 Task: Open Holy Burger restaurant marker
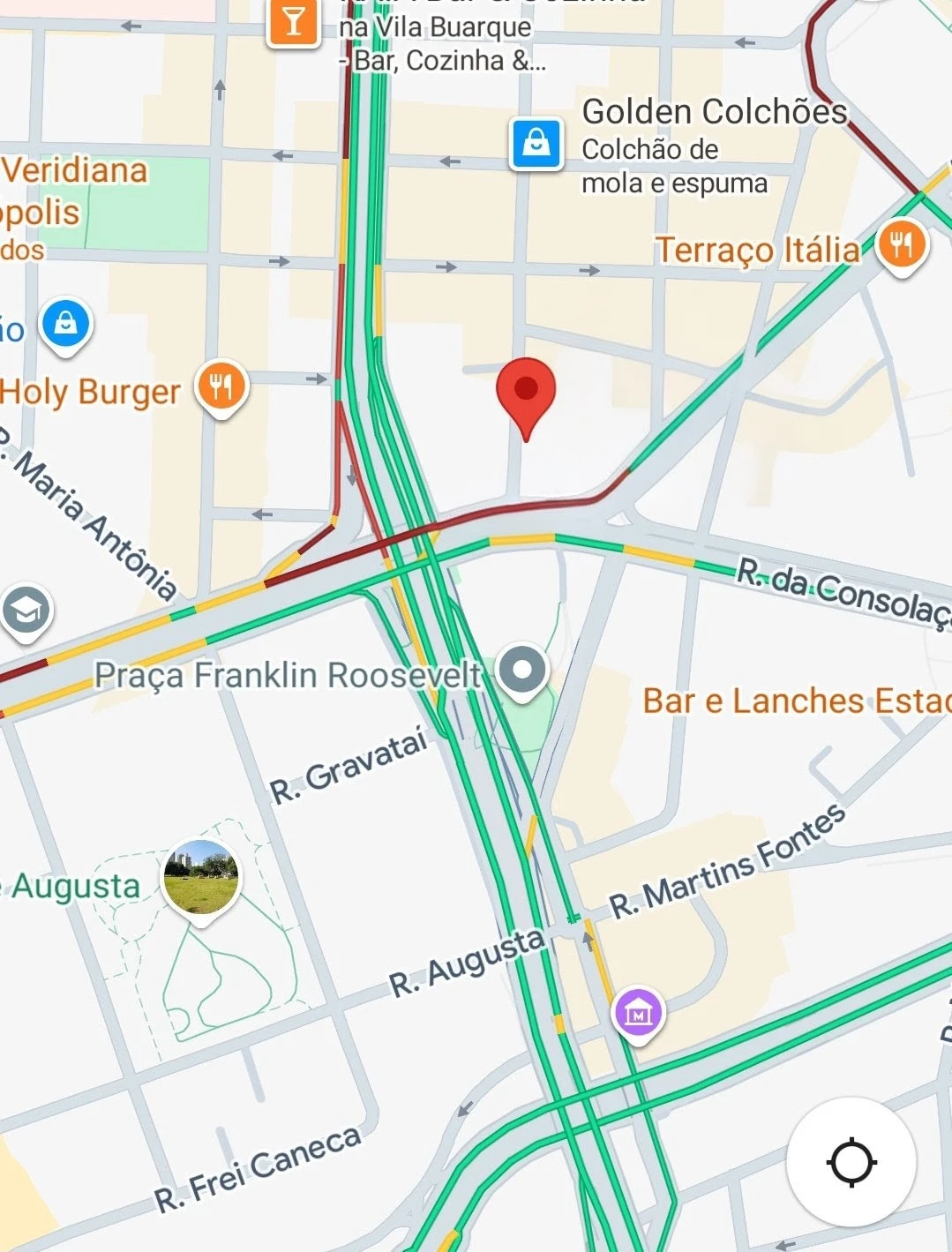tap(221, 387)
